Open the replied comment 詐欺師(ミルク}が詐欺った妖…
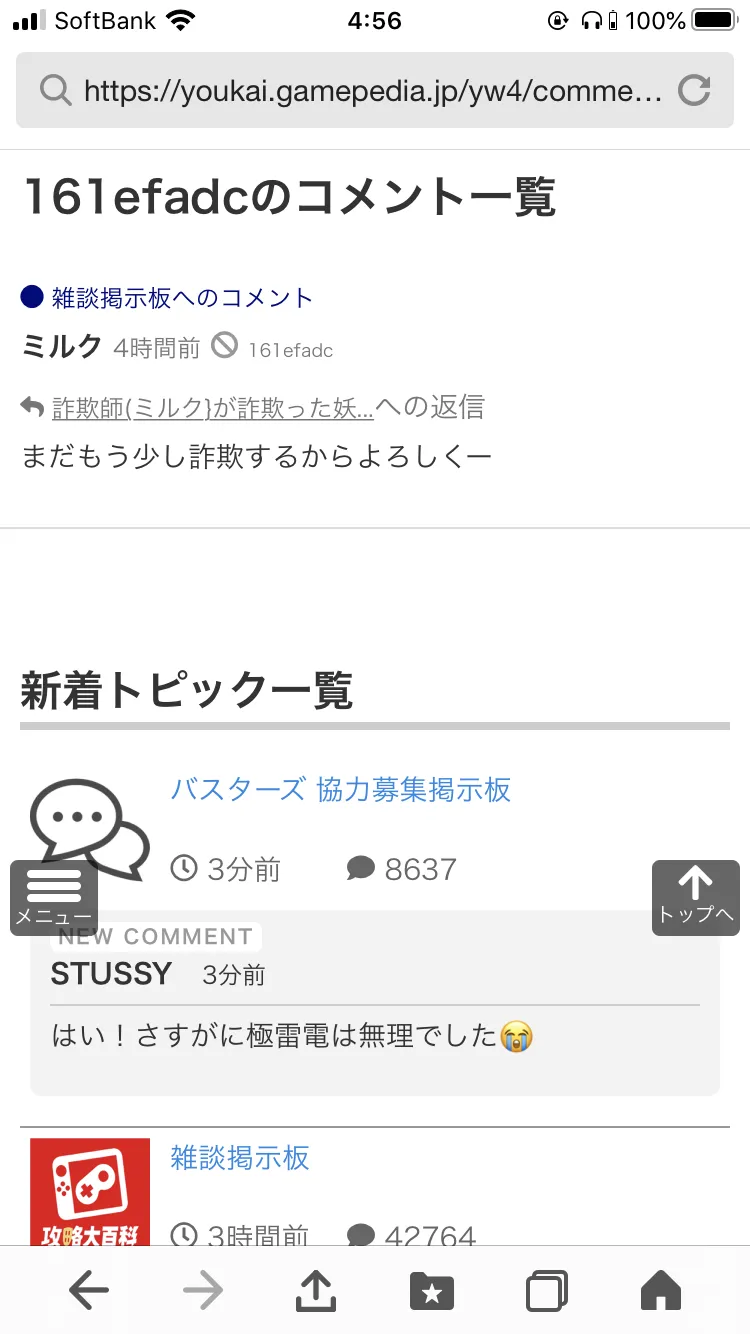Image resolution: width=750 pixels, height=1334 pixels. [x=212, y=407]
